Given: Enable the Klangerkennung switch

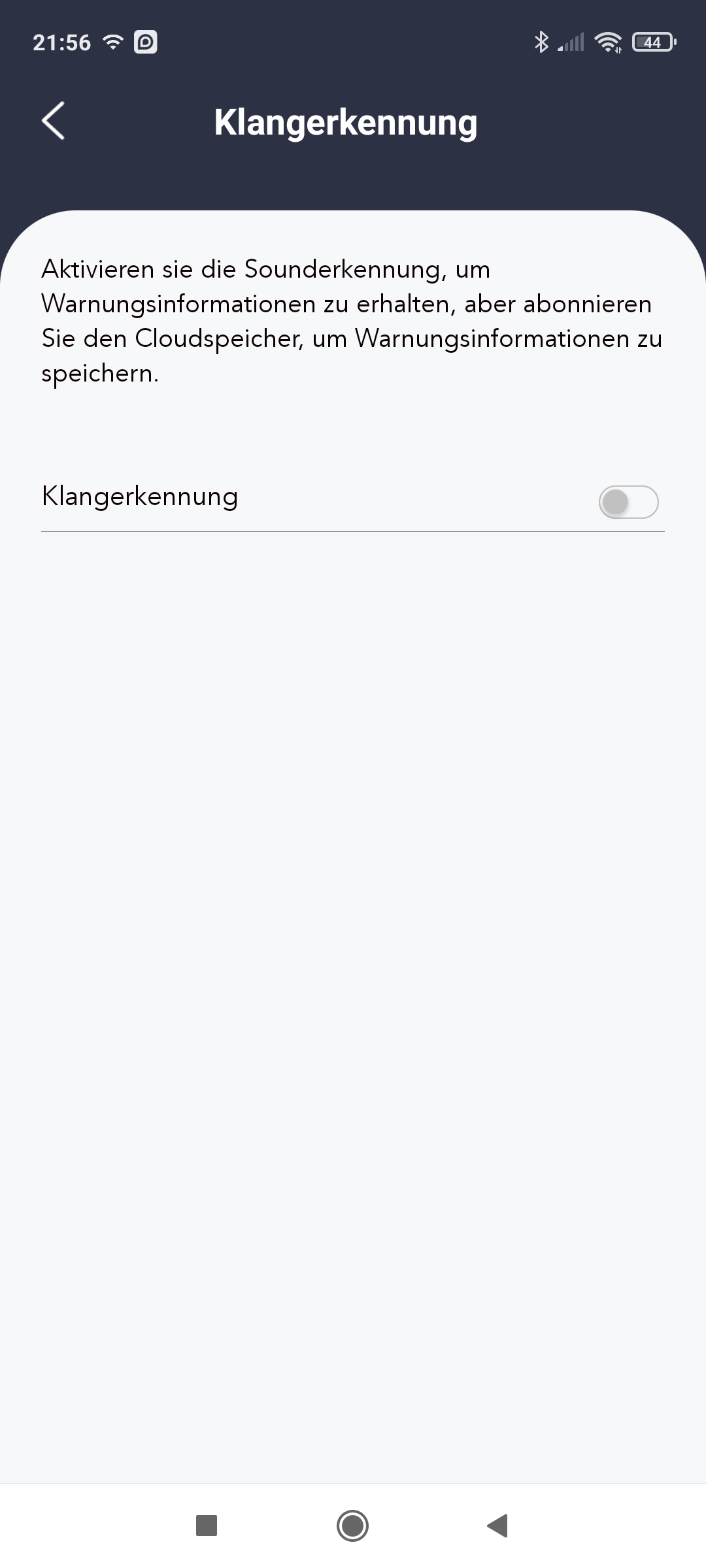Looking at the screenshot, I should coord(628,502).
